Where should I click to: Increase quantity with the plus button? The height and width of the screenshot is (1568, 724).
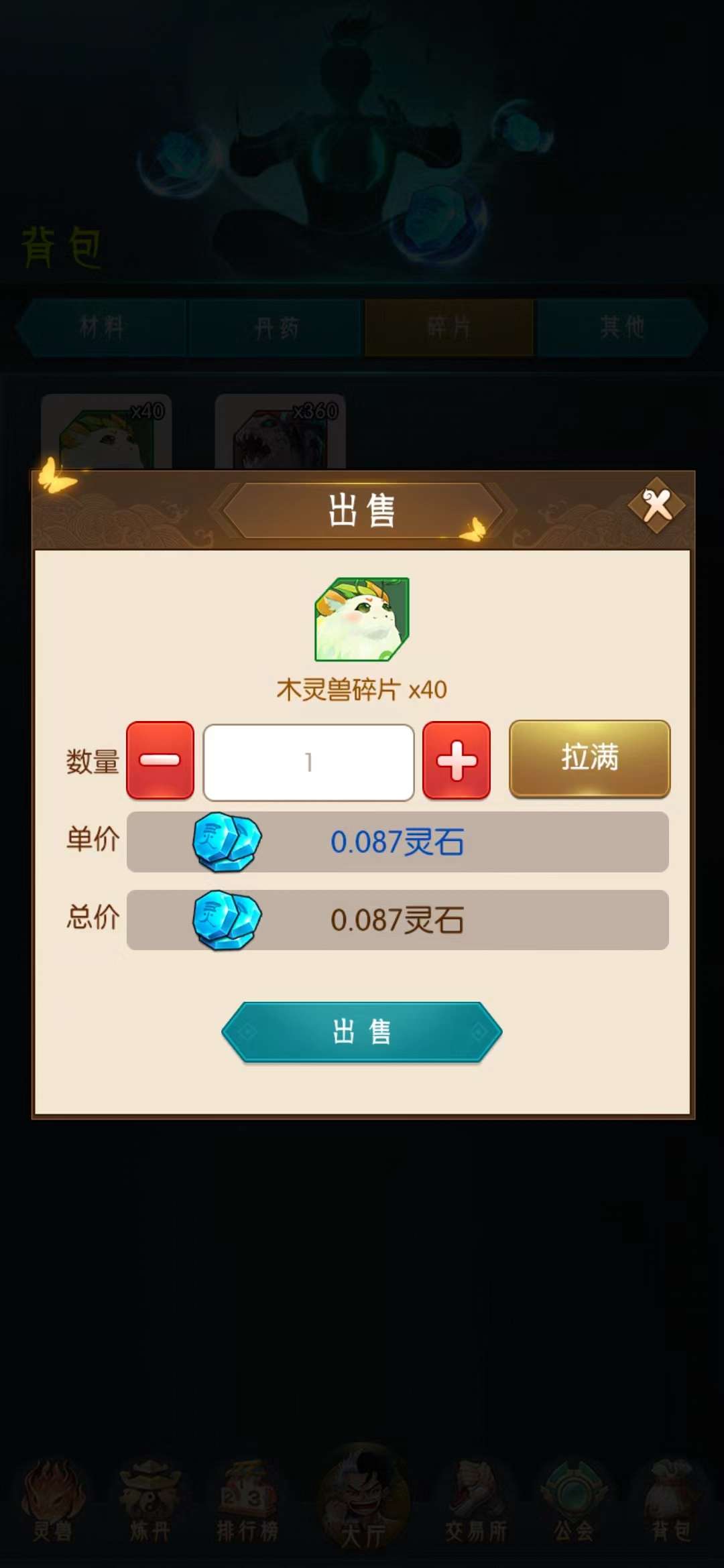(x=457, y=761)
